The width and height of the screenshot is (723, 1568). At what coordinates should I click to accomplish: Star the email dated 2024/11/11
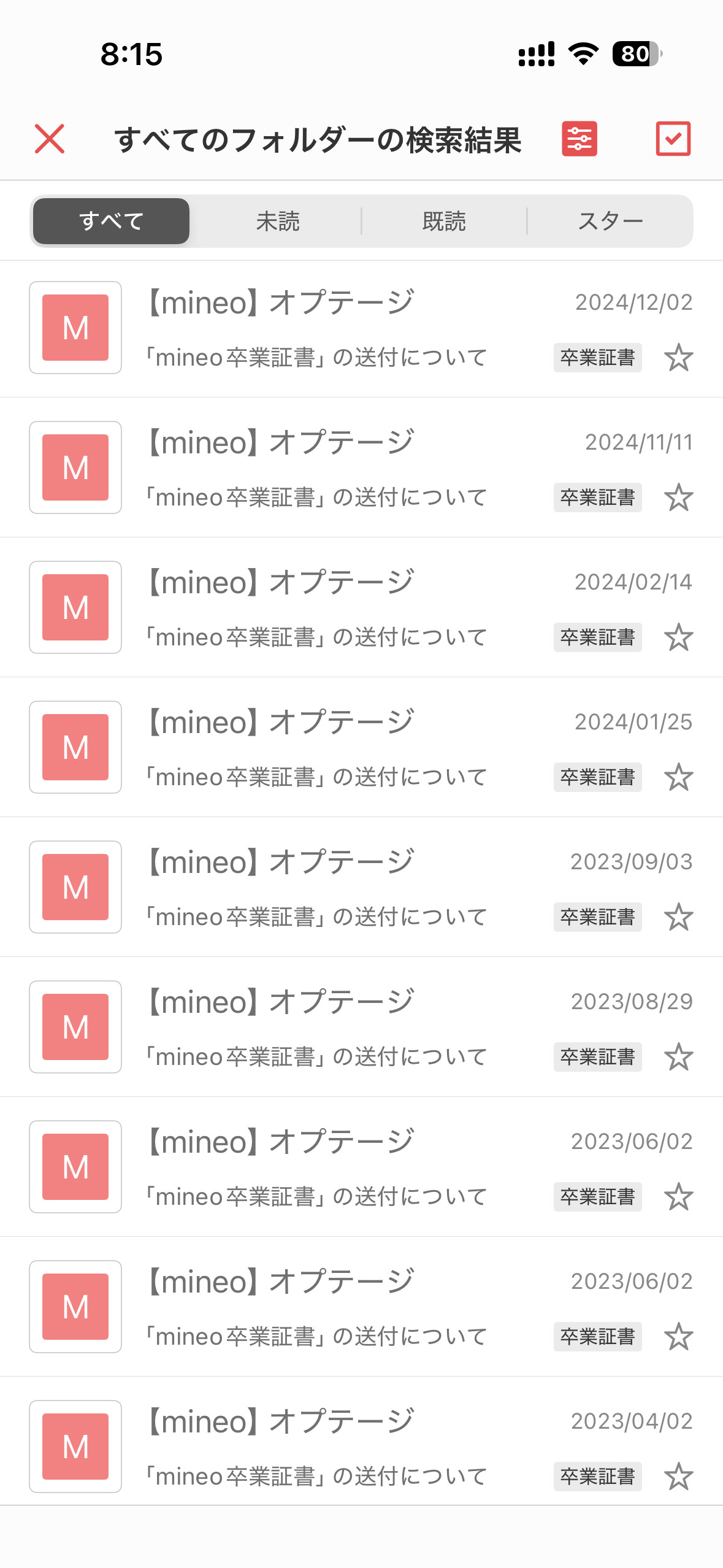click(x=678, y=498)
